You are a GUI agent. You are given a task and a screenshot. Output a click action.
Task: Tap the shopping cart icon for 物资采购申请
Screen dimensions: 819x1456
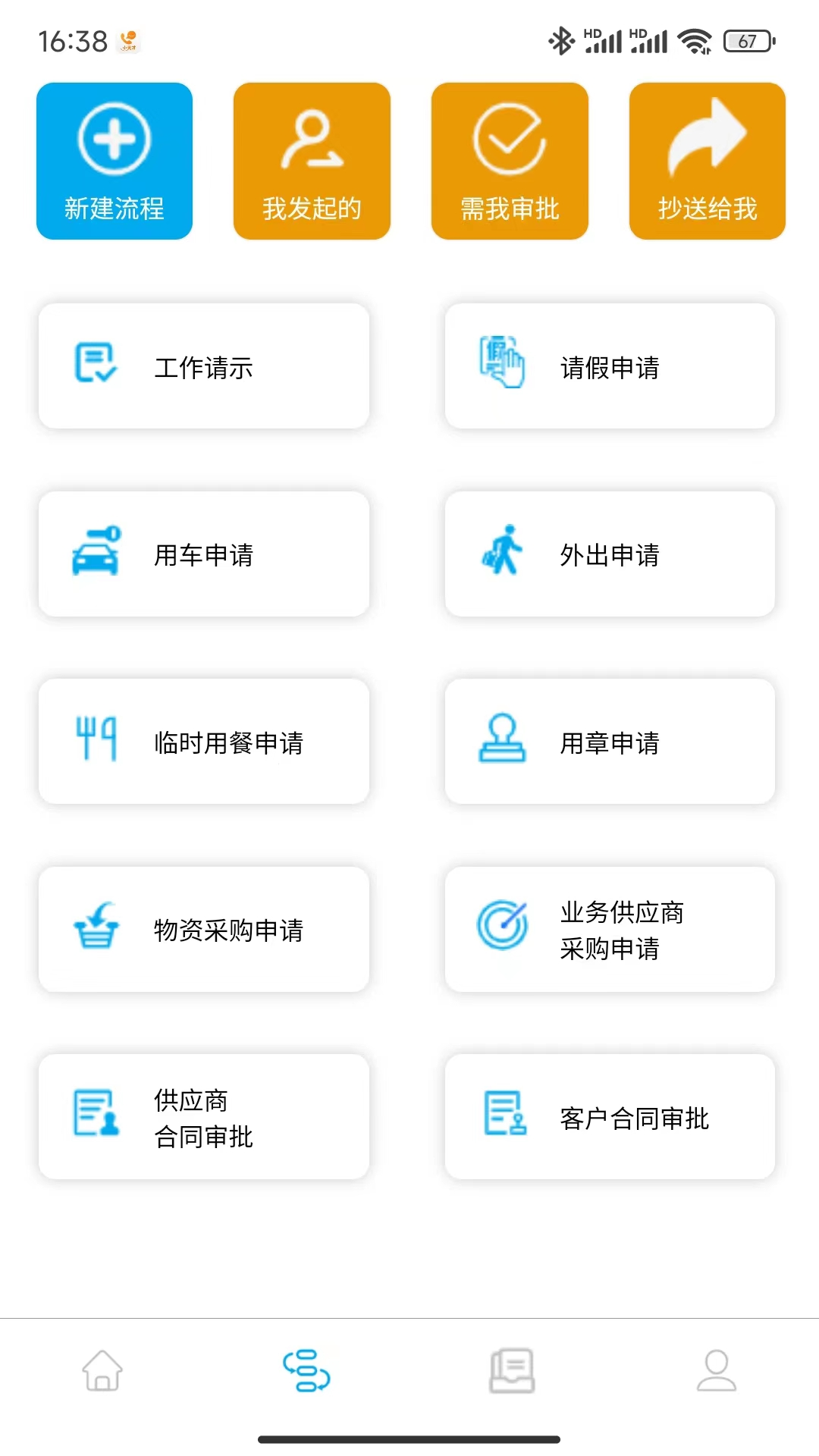pyautogui.click(x=96, y=927)
